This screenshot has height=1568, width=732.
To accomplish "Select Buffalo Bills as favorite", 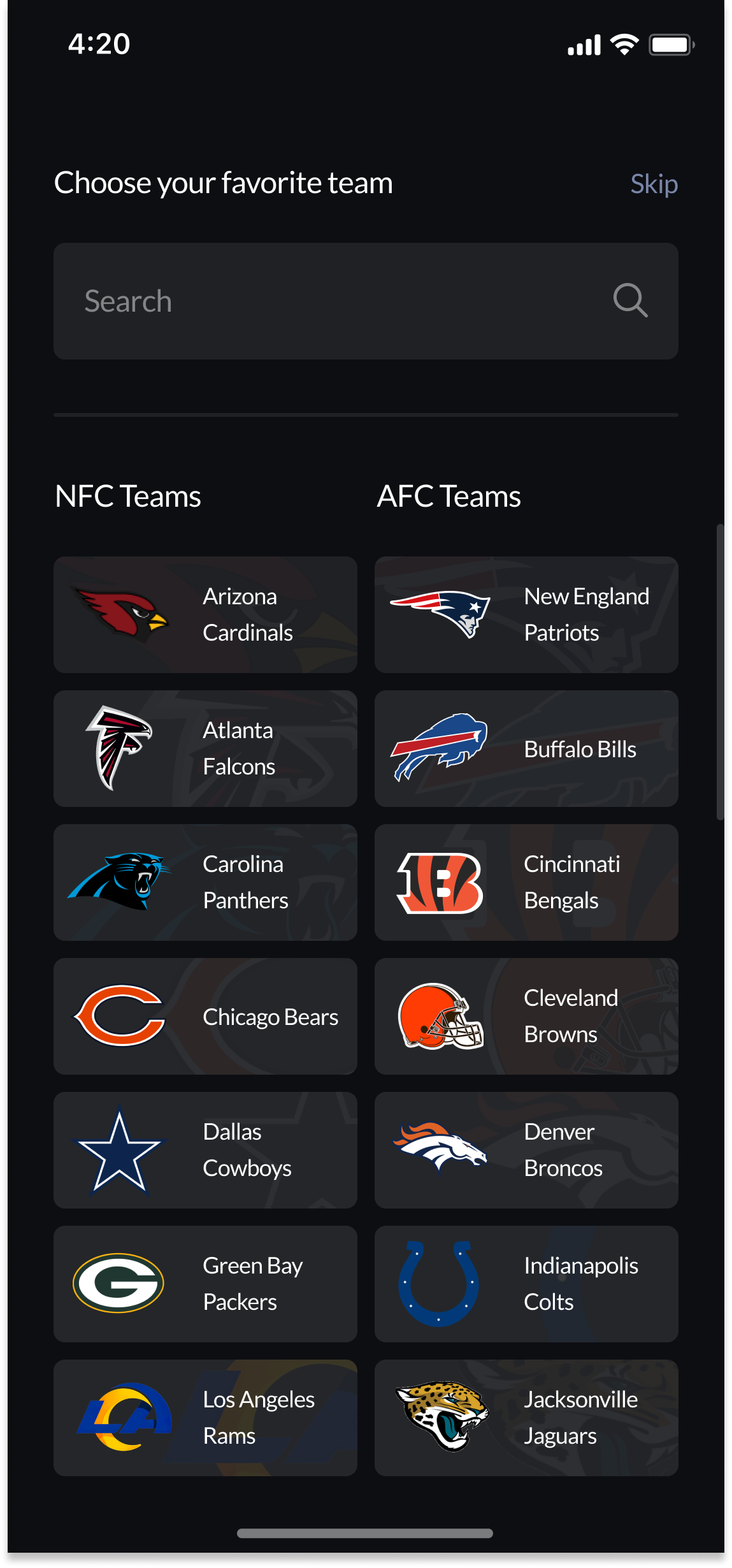I will [x=526, y=748].
